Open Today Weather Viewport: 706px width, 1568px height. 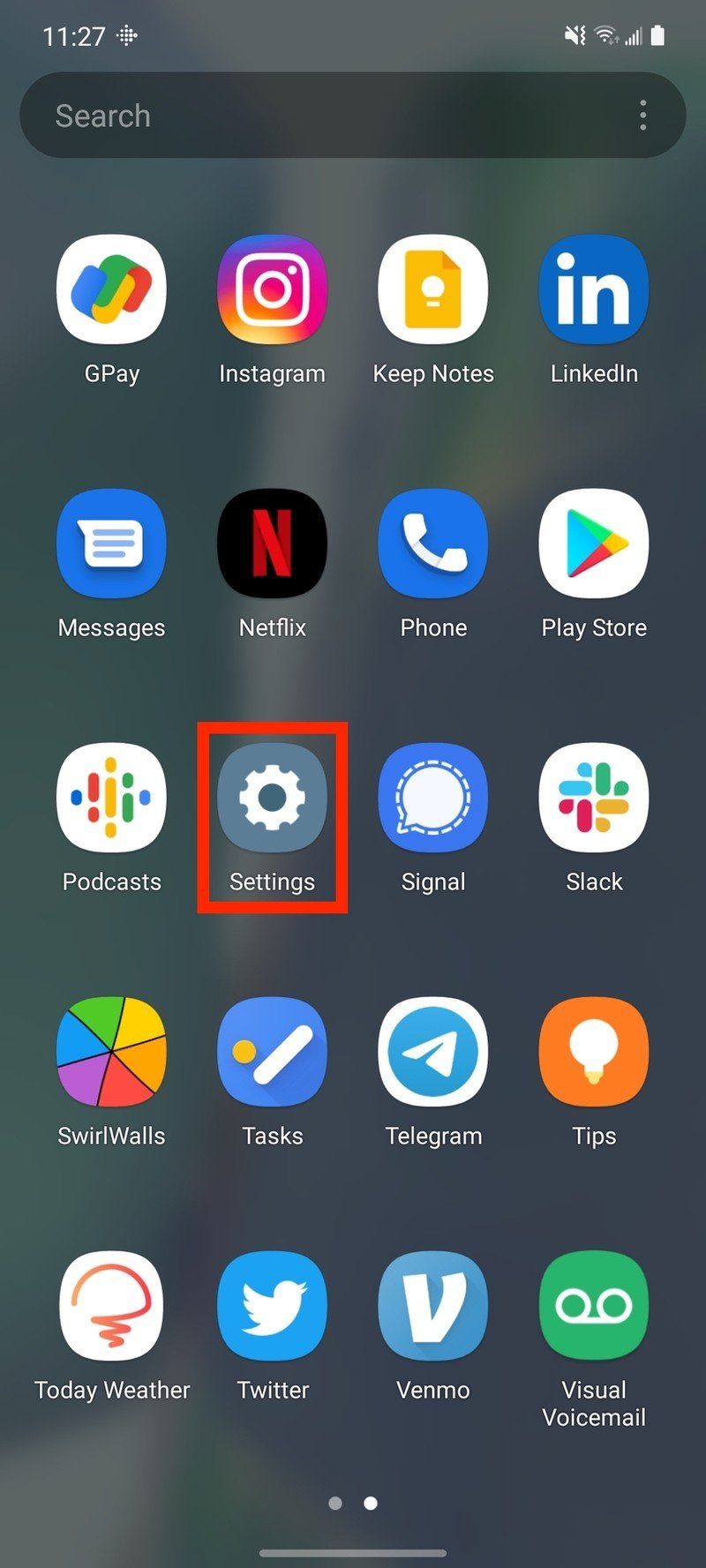[x=111, y=1306]
